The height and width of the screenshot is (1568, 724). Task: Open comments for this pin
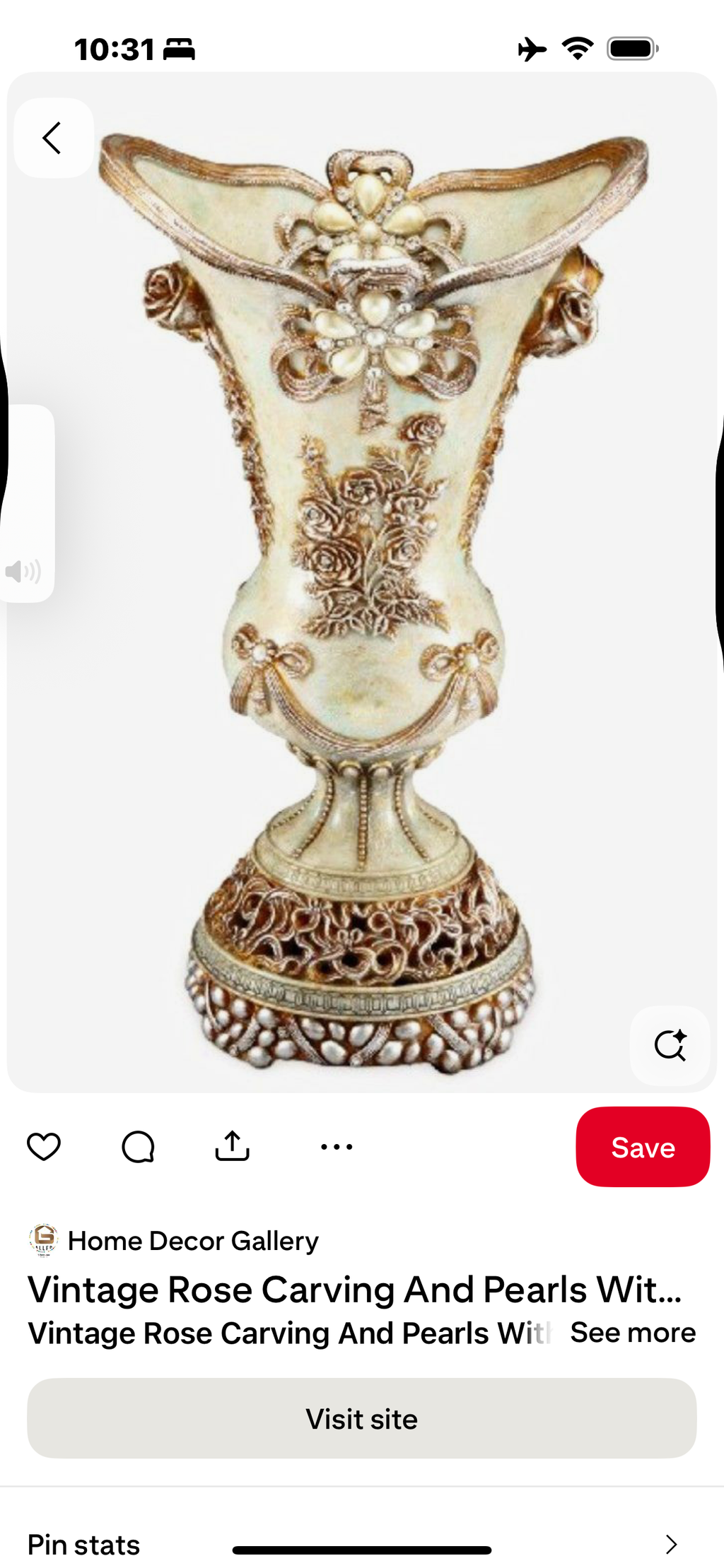(x=138, y=1146)
